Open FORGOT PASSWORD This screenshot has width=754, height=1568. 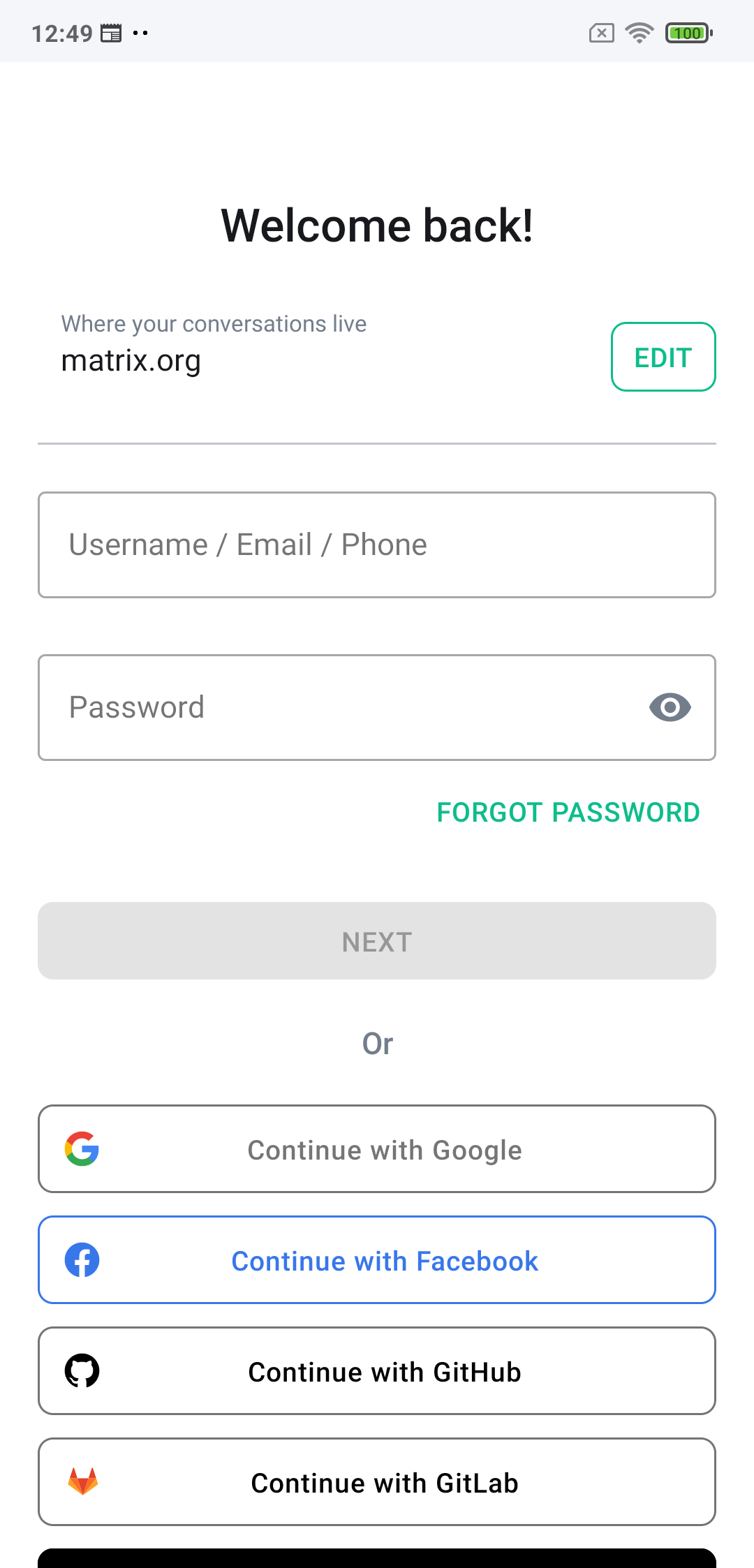(568, 812)
